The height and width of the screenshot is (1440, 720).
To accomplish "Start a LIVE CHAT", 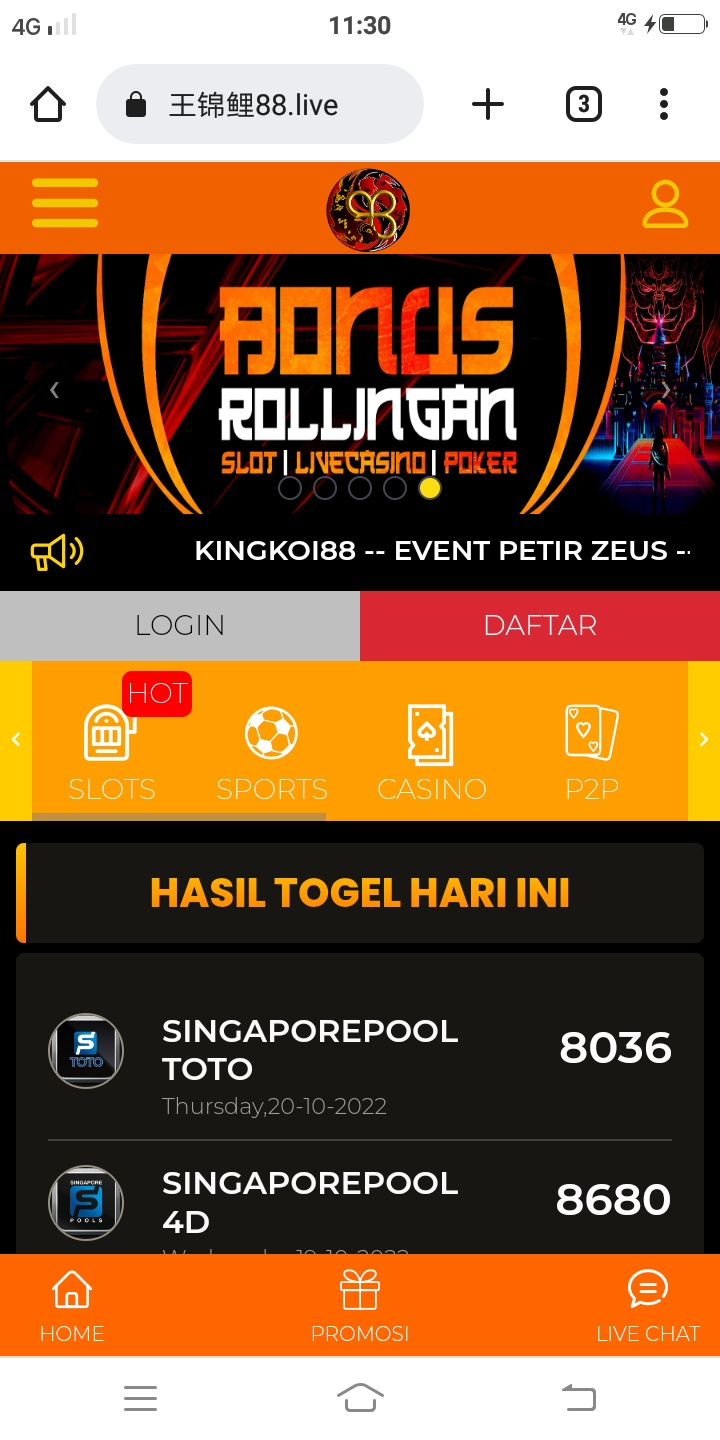I will pos(648,1305).
